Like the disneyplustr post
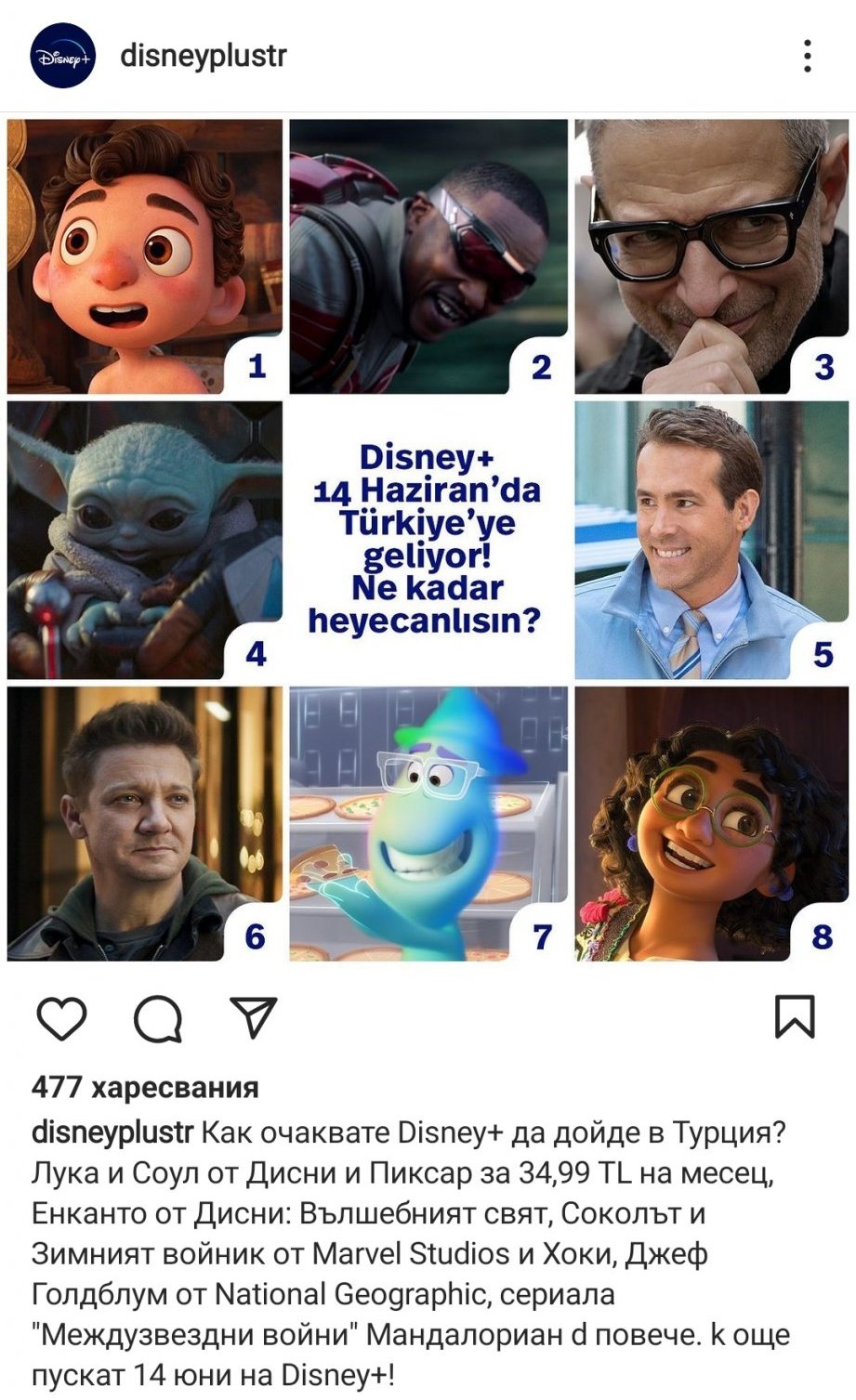The image size is (856, 1400). pyautogui.click(x=61, y=1018)
